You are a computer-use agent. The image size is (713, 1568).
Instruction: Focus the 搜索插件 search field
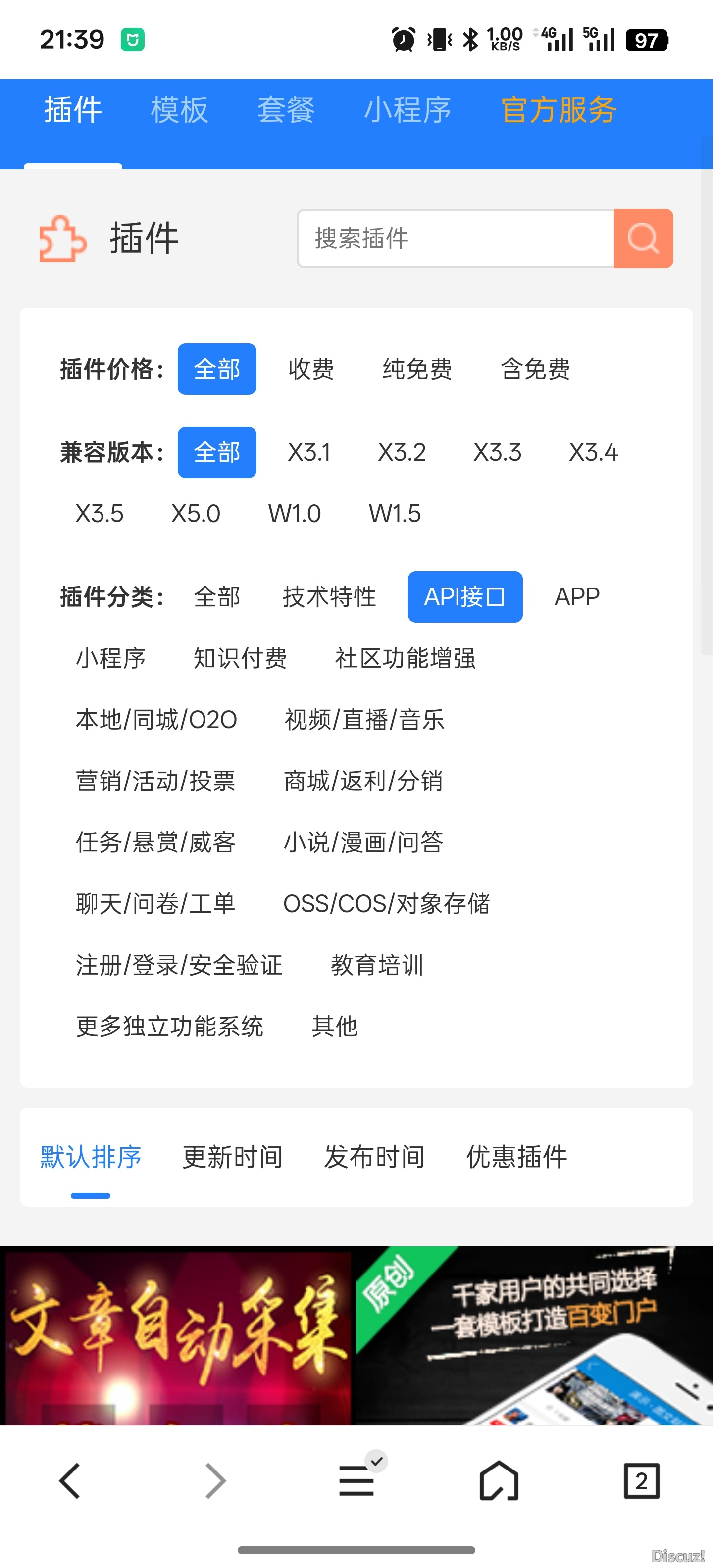[456, 239]
